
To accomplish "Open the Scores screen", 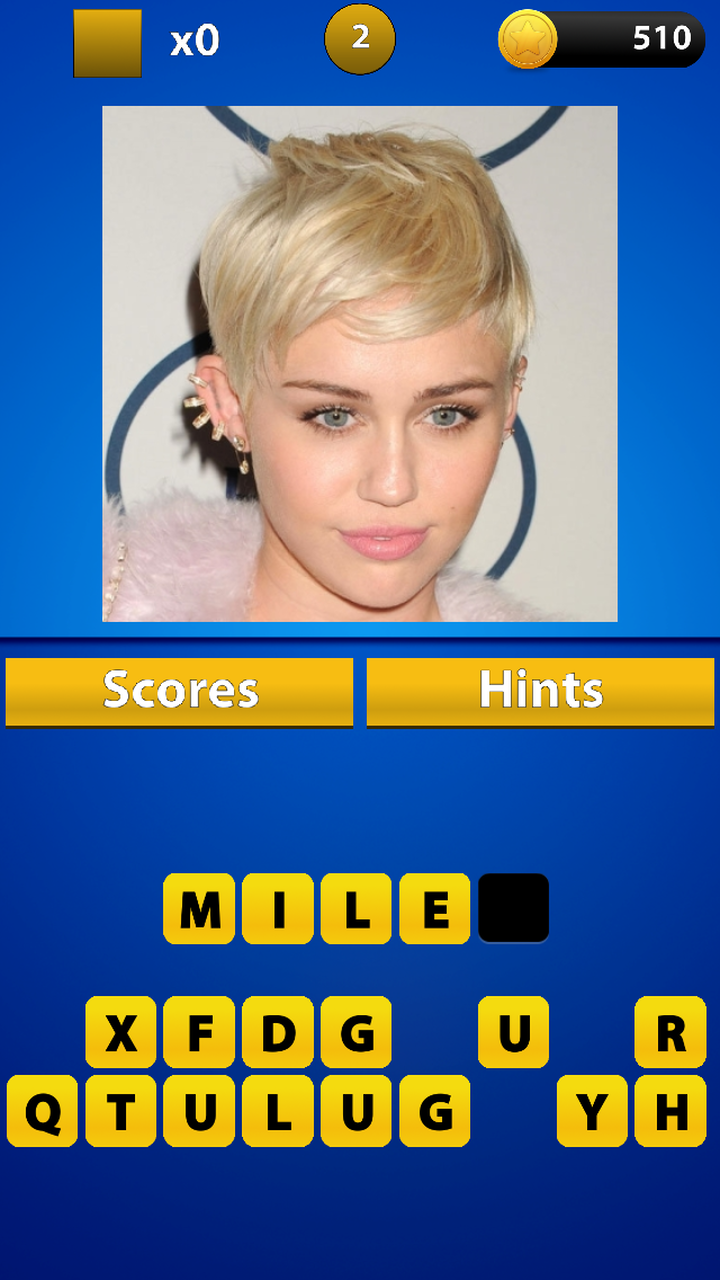I will (180, 691).
